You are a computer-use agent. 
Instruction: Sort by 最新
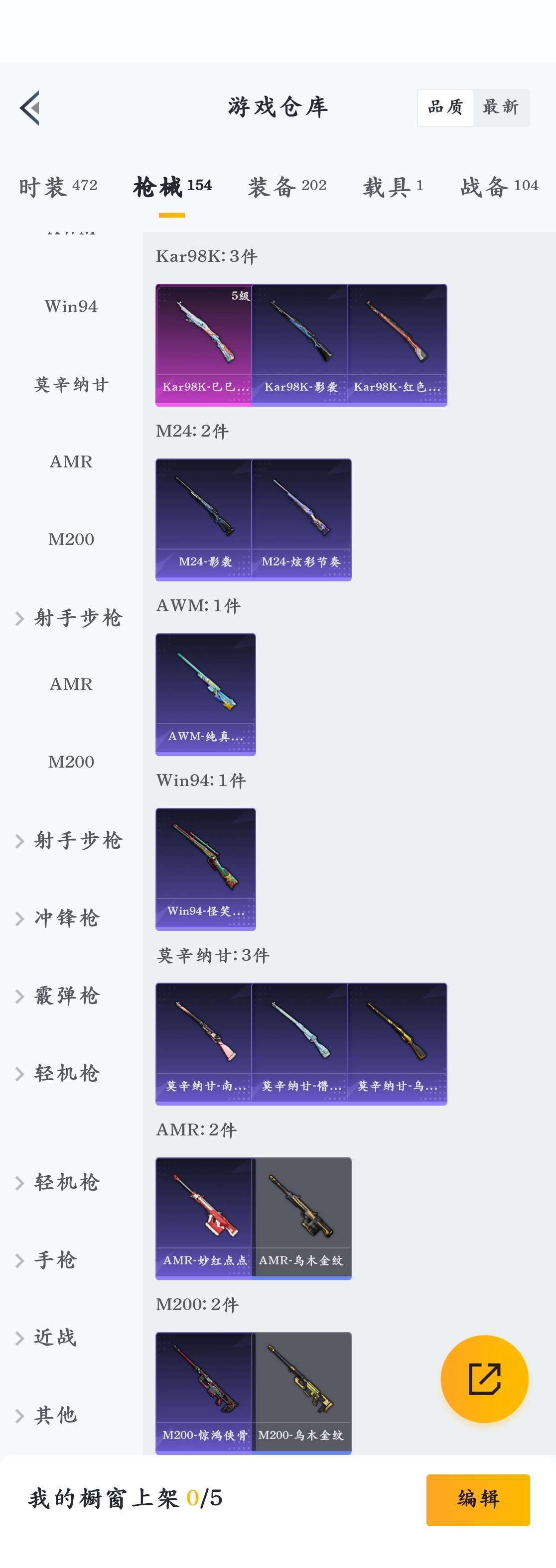pyautogui.click(x=500, y=108)
